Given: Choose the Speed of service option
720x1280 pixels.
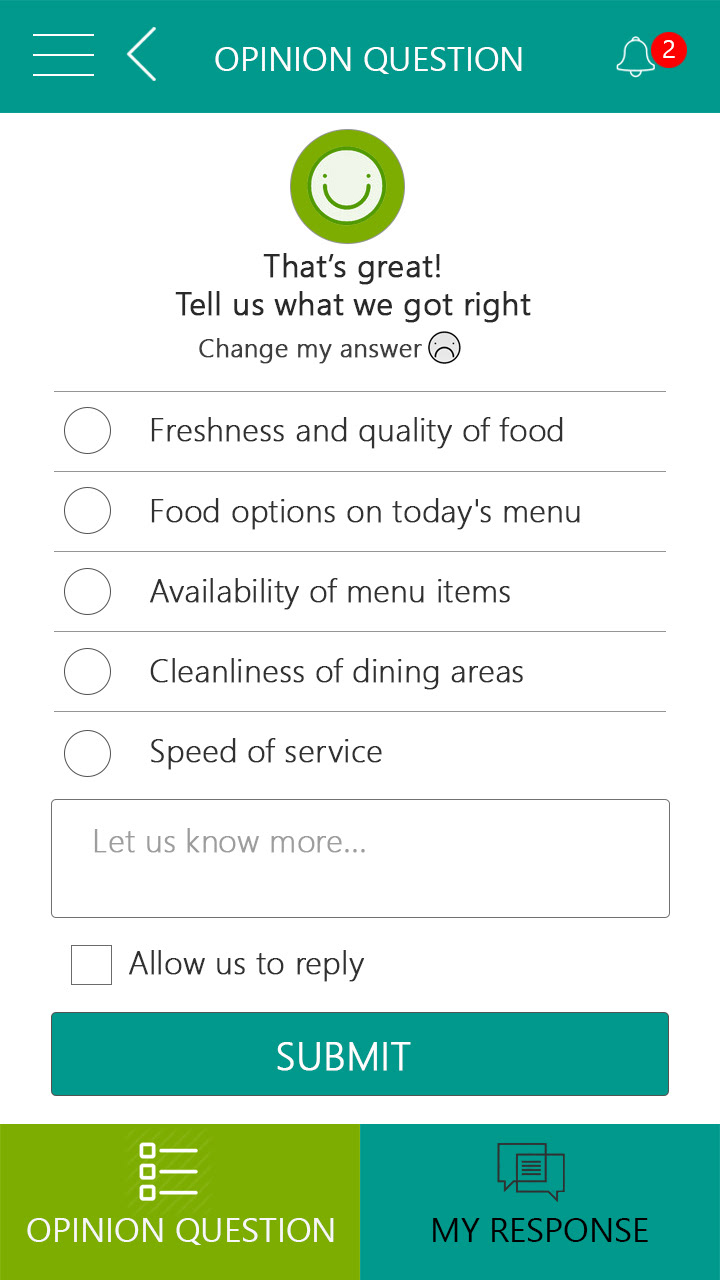Looking at the screenshot, I should click(x=87, y=752).
